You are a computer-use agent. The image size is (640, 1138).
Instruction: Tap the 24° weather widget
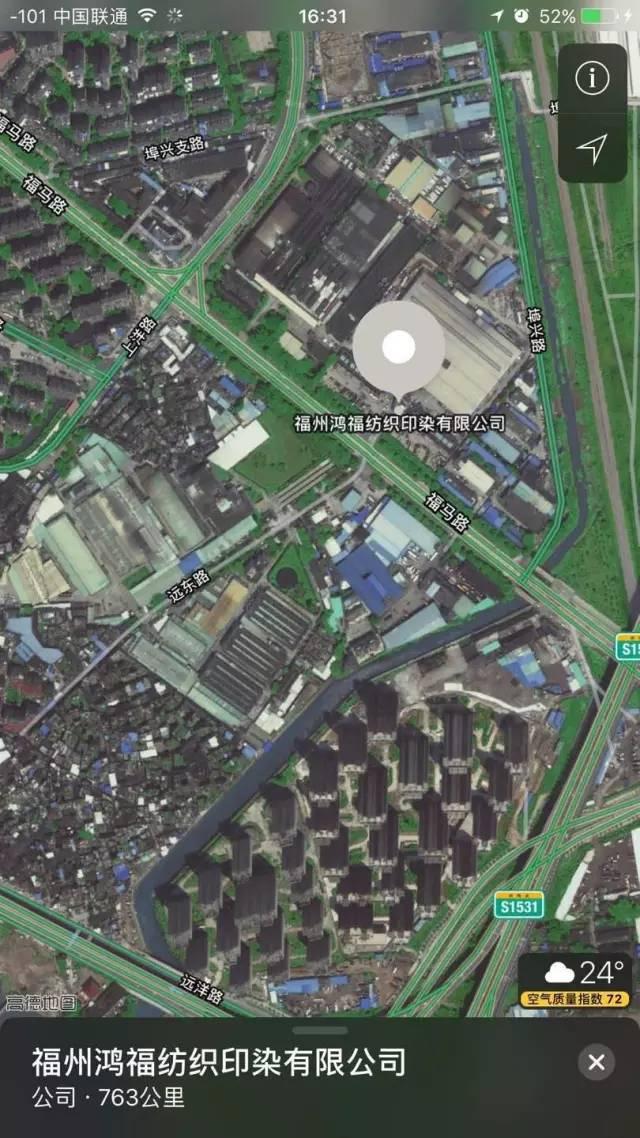click(576, 980)
